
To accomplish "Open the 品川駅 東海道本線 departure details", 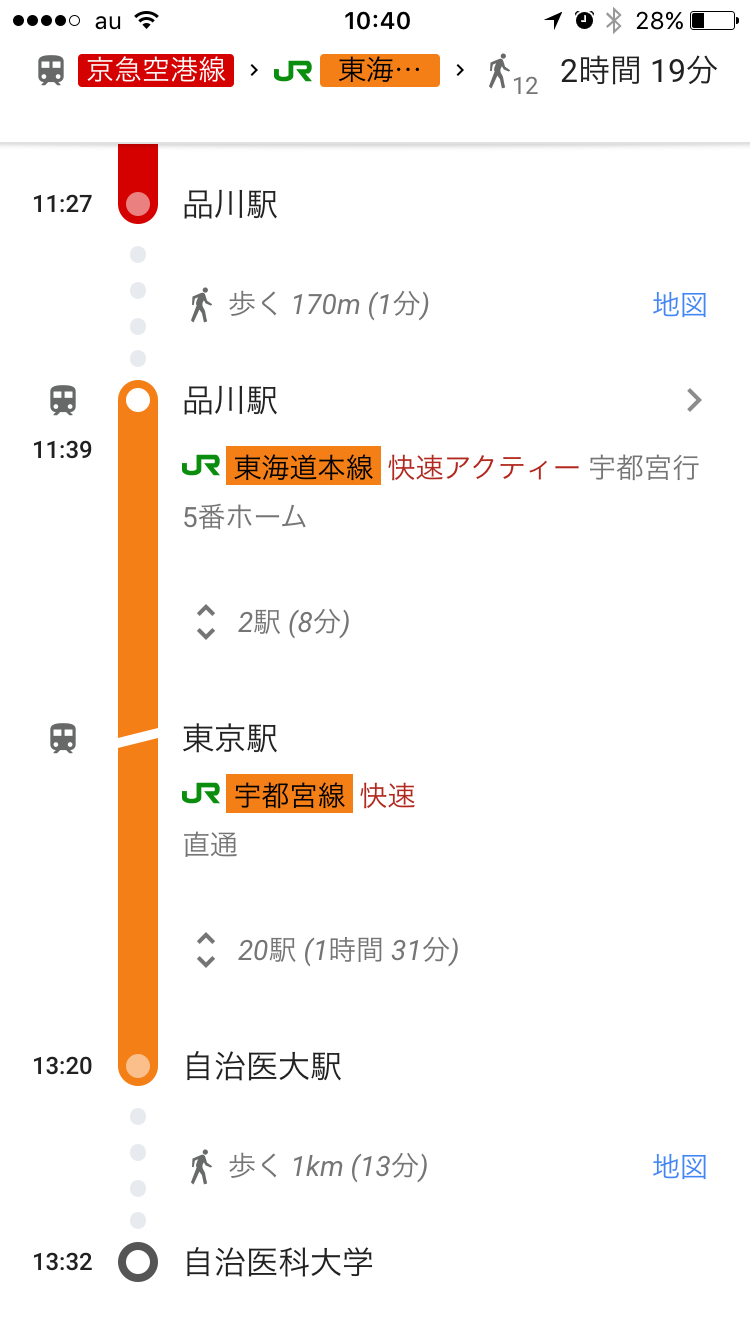I will [x=693, y=401].
